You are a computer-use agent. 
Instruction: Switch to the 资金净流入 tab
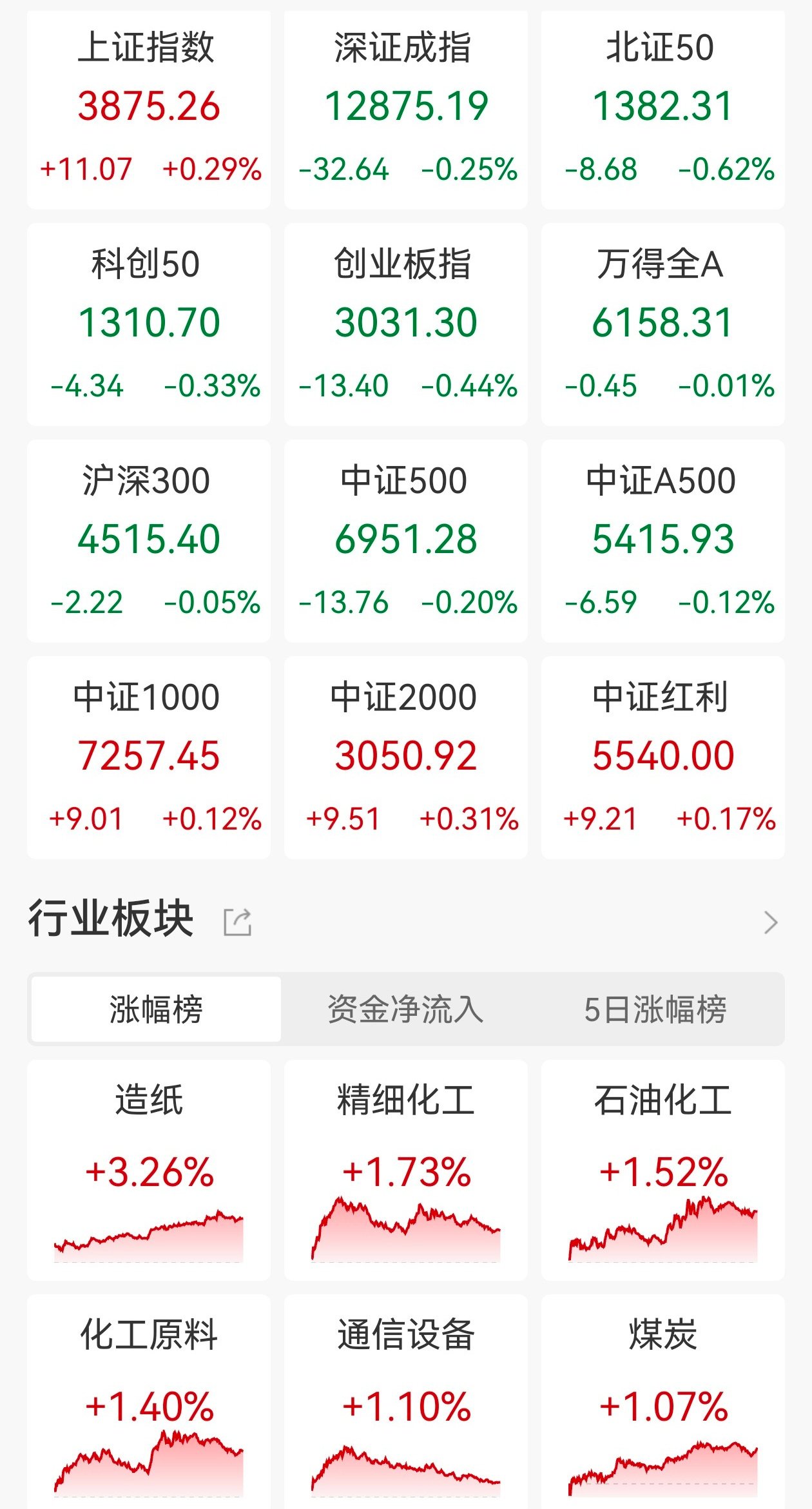pyautogui.click(x=406, y=1010)
